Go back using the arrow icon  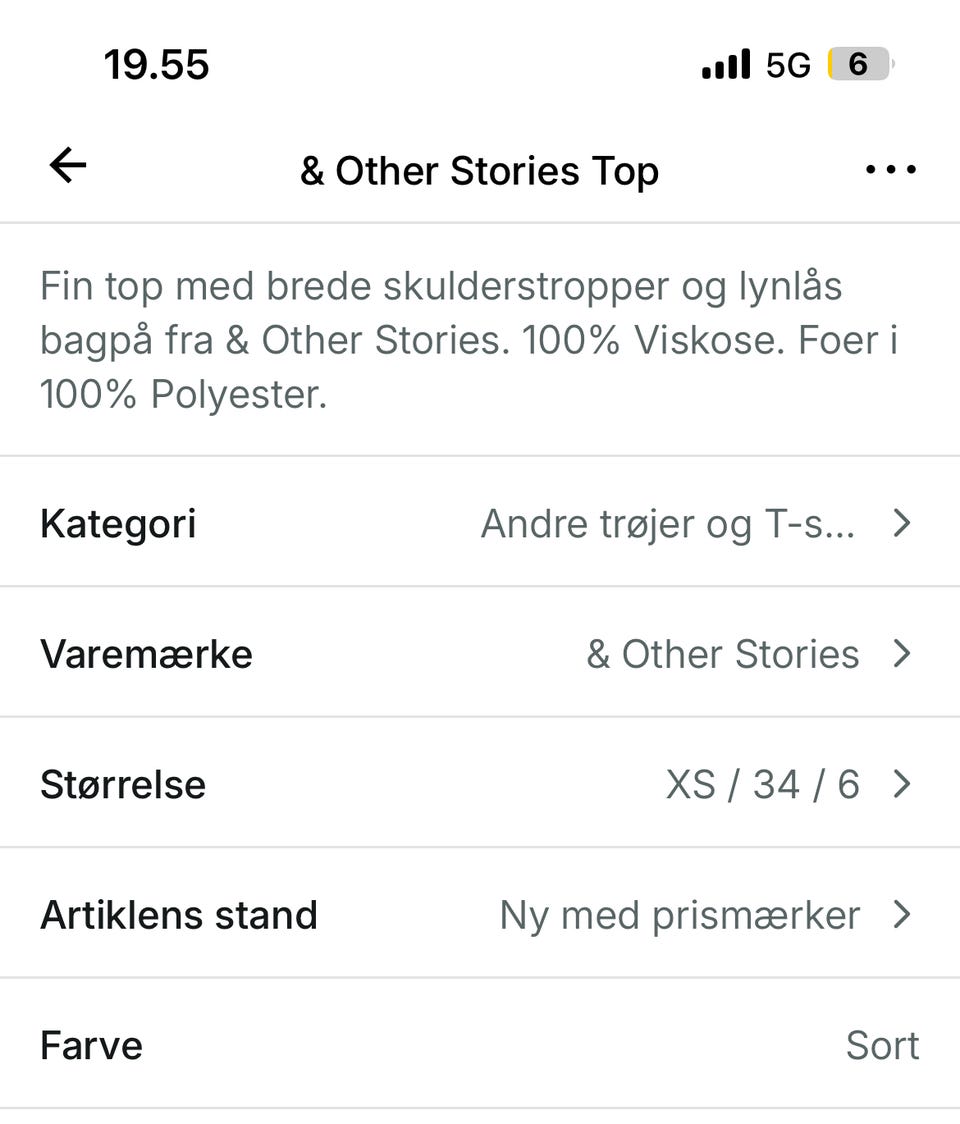[x=68, y=166]
